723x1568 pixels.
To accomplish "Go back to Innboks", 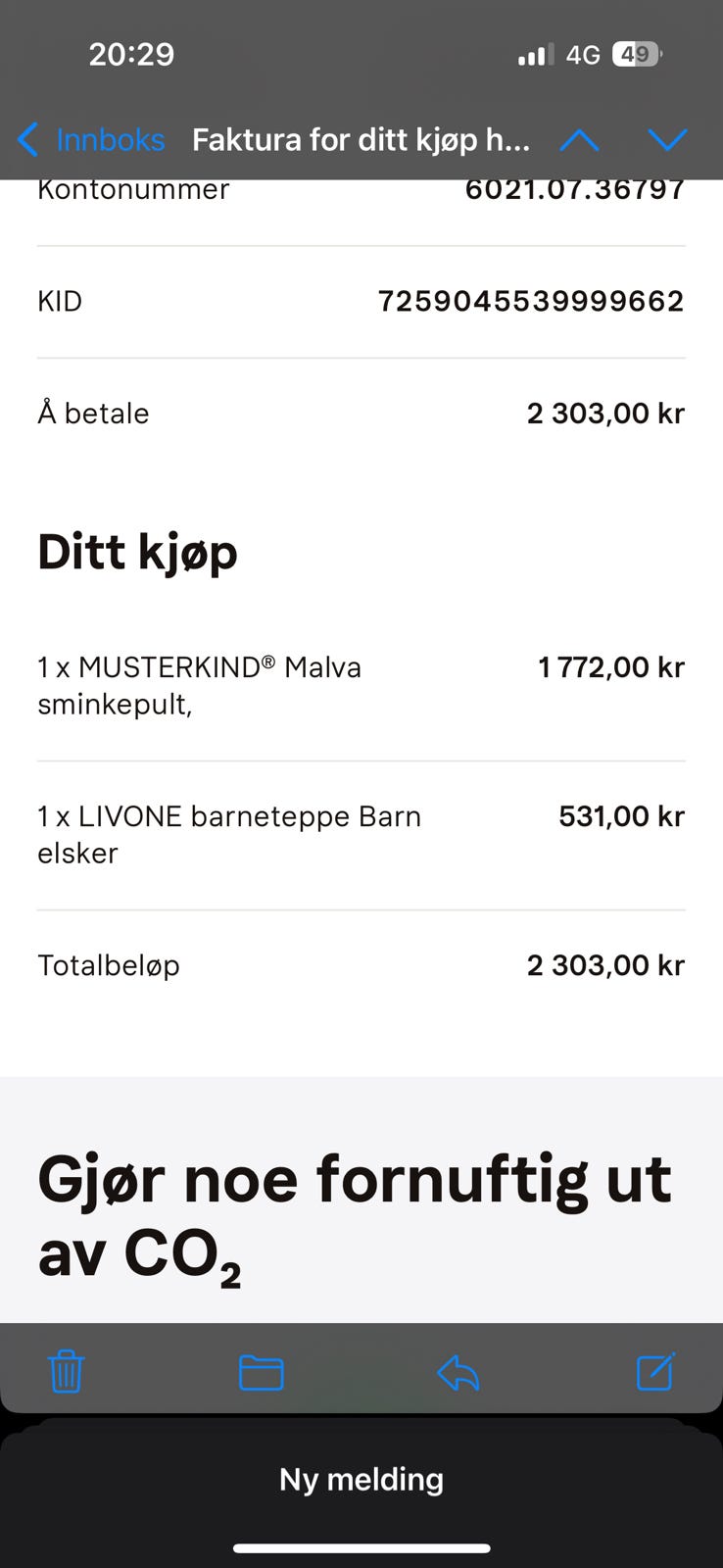I will click(91, 140).
